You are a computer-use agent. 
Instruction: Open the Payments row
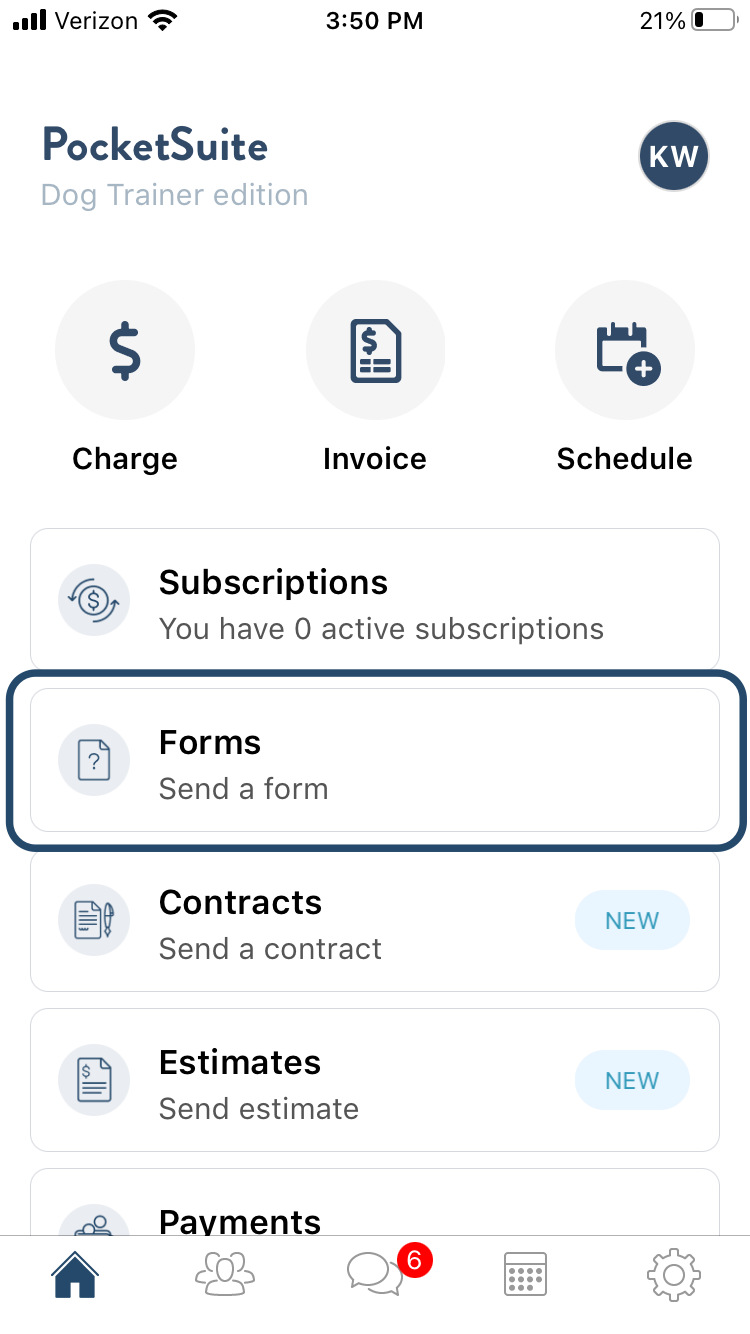coord(375,1202)
